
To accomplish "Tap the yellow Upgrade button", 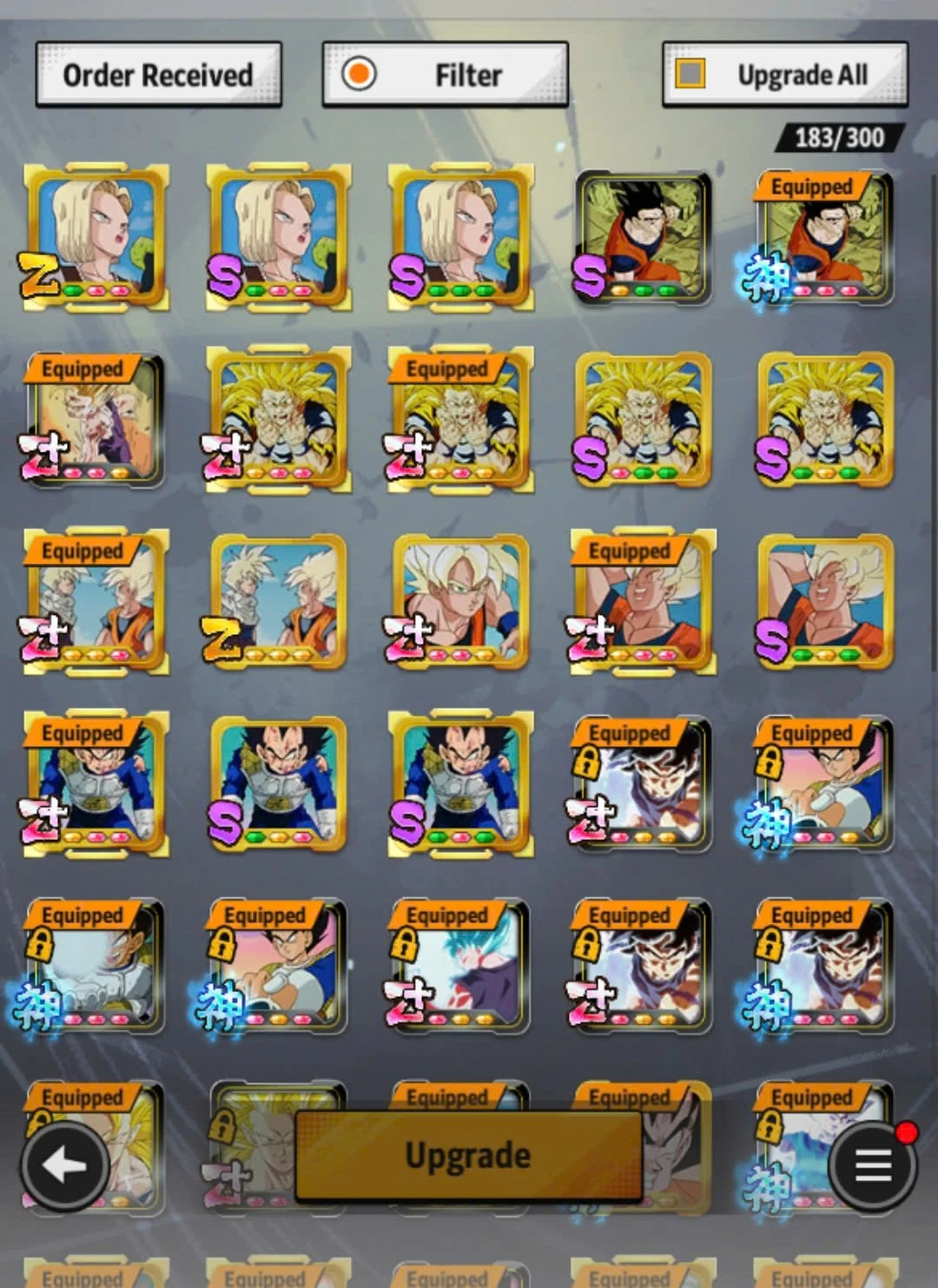I will 468,1156.
